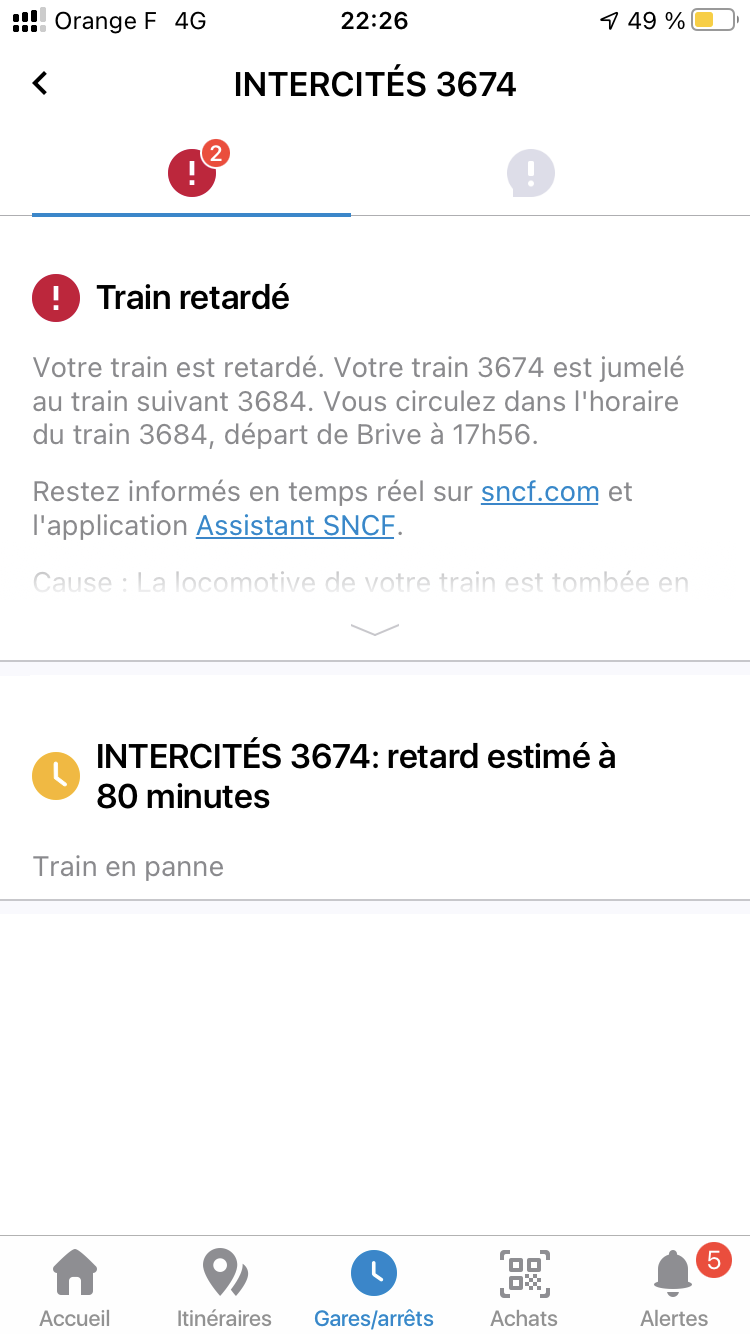Open the Itinéraires tab
The height and width of the screenshot is (1334, 750).
click(224, 1288)
